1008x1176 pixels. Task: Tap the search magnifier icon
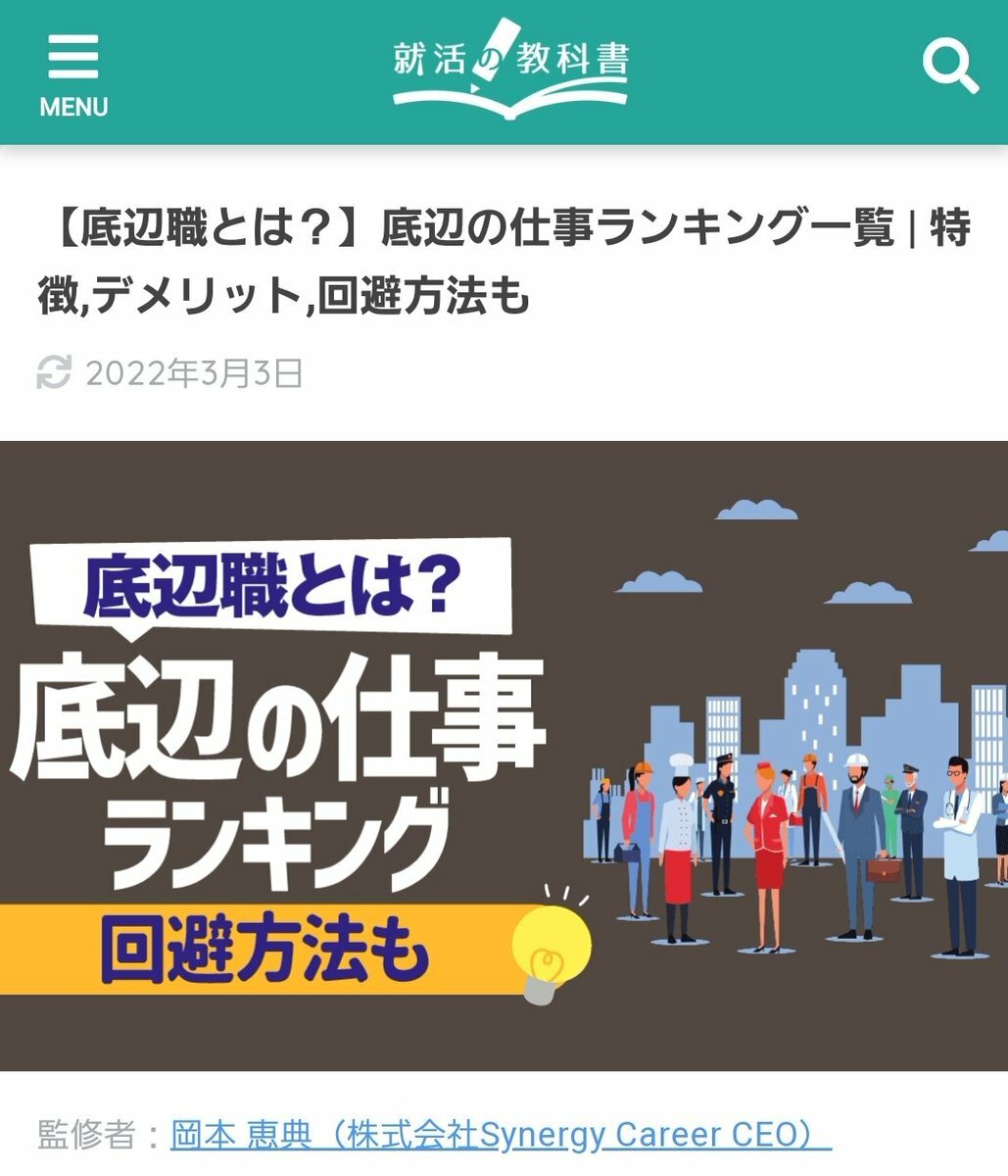point(949,67)
